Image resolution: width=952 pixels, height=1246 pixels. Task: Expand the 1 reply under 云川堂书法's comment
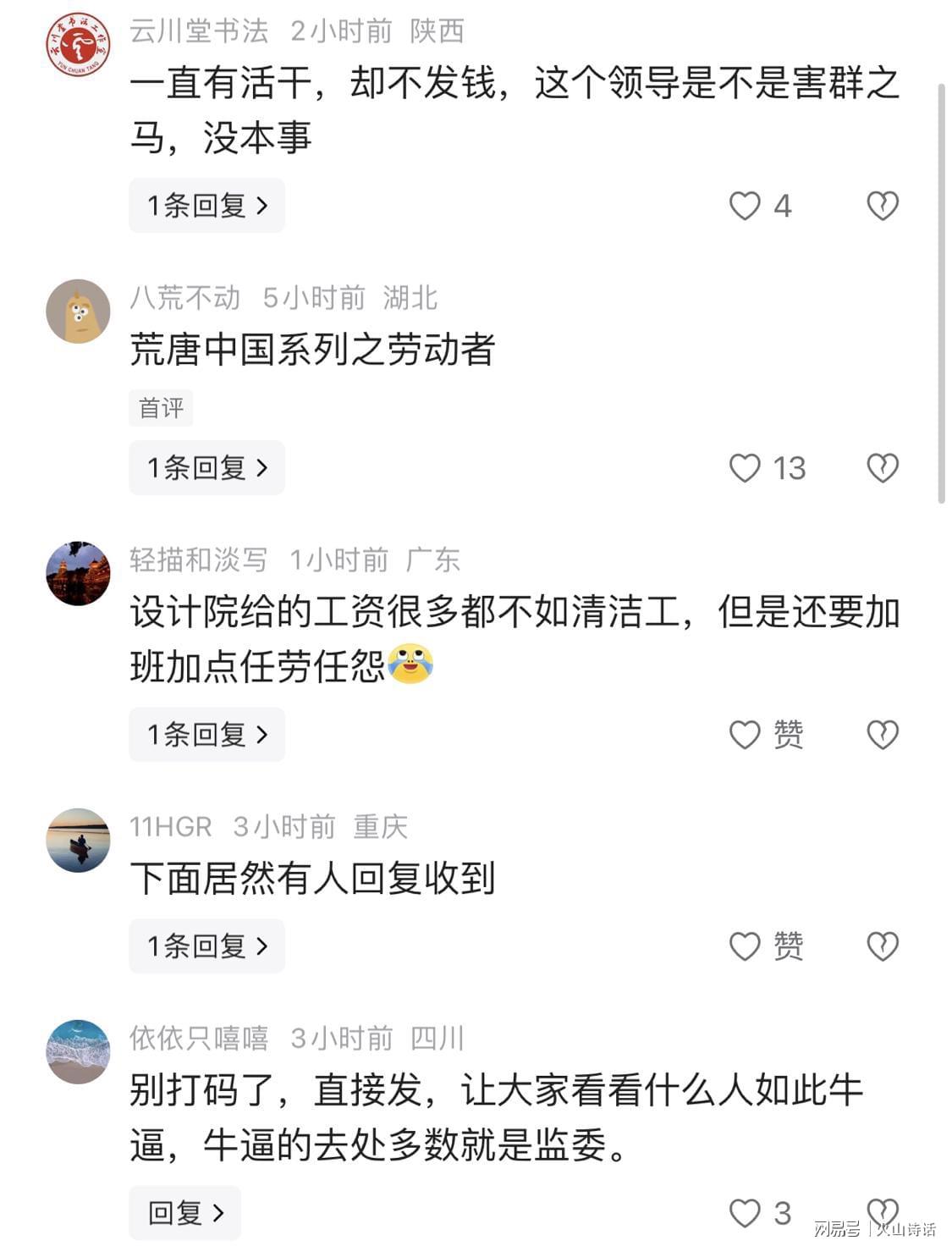coord(206,206)
